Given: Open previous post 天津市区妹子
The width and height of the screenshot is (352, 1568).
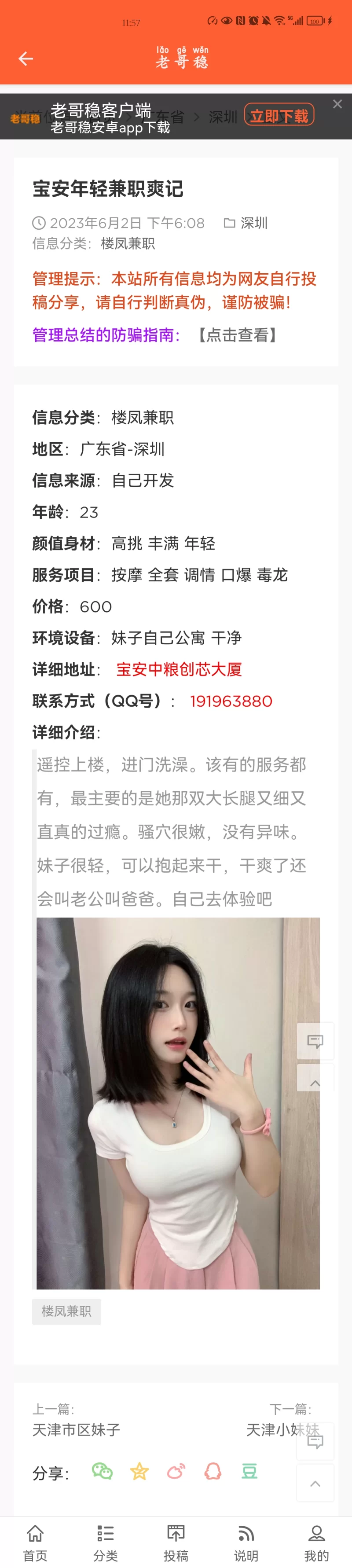Looking at the screenshot, I should tap(76, 1429).
